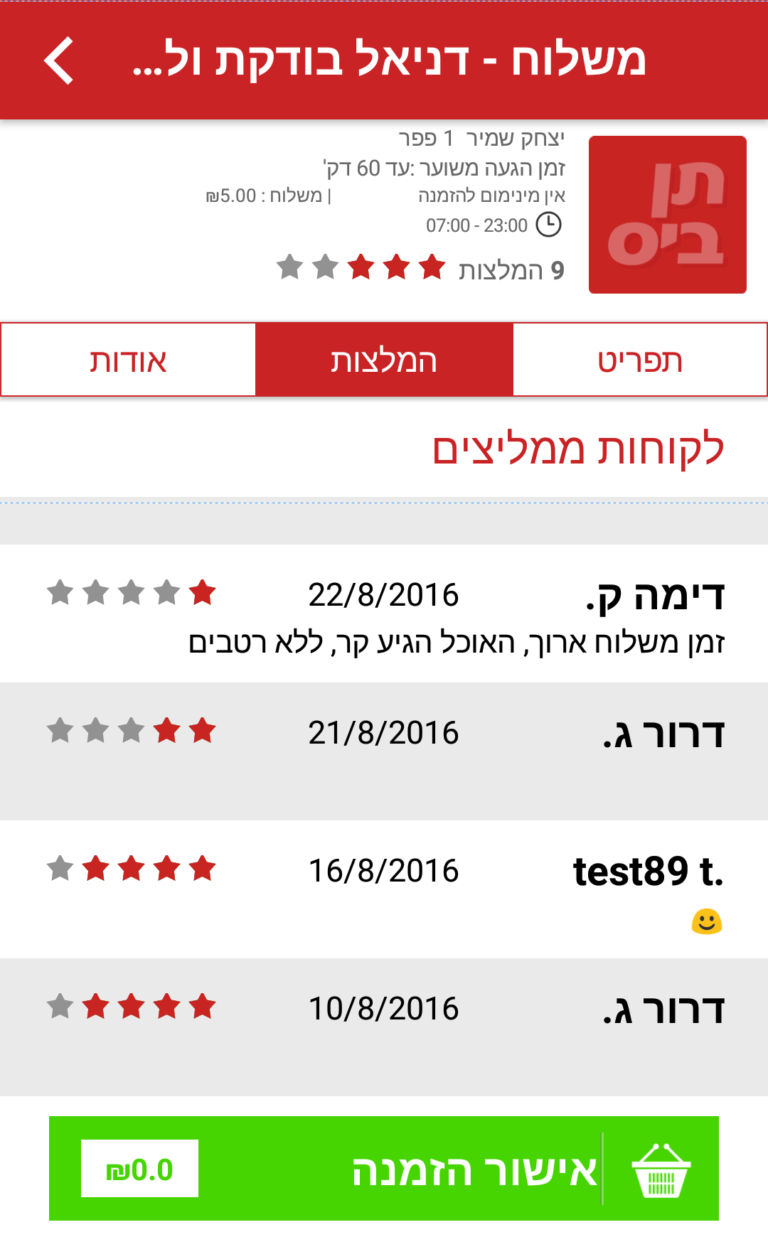The height and width of the screenshot is (1237, 768).
Task: Switch to the תפריט tab
Action: (x=640, y=360)
